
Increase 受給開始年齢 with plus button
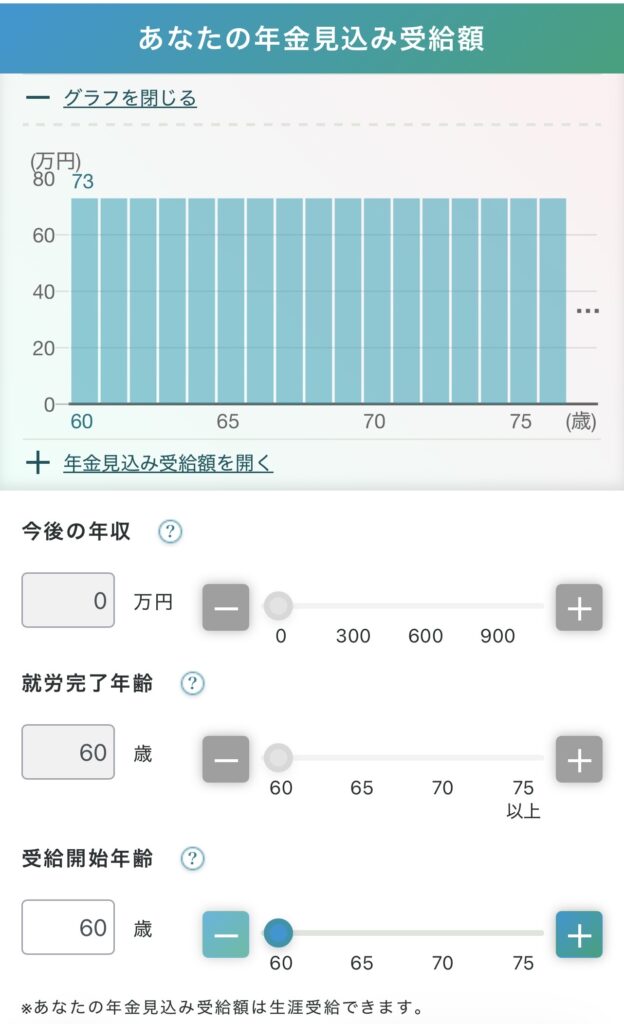579,934
